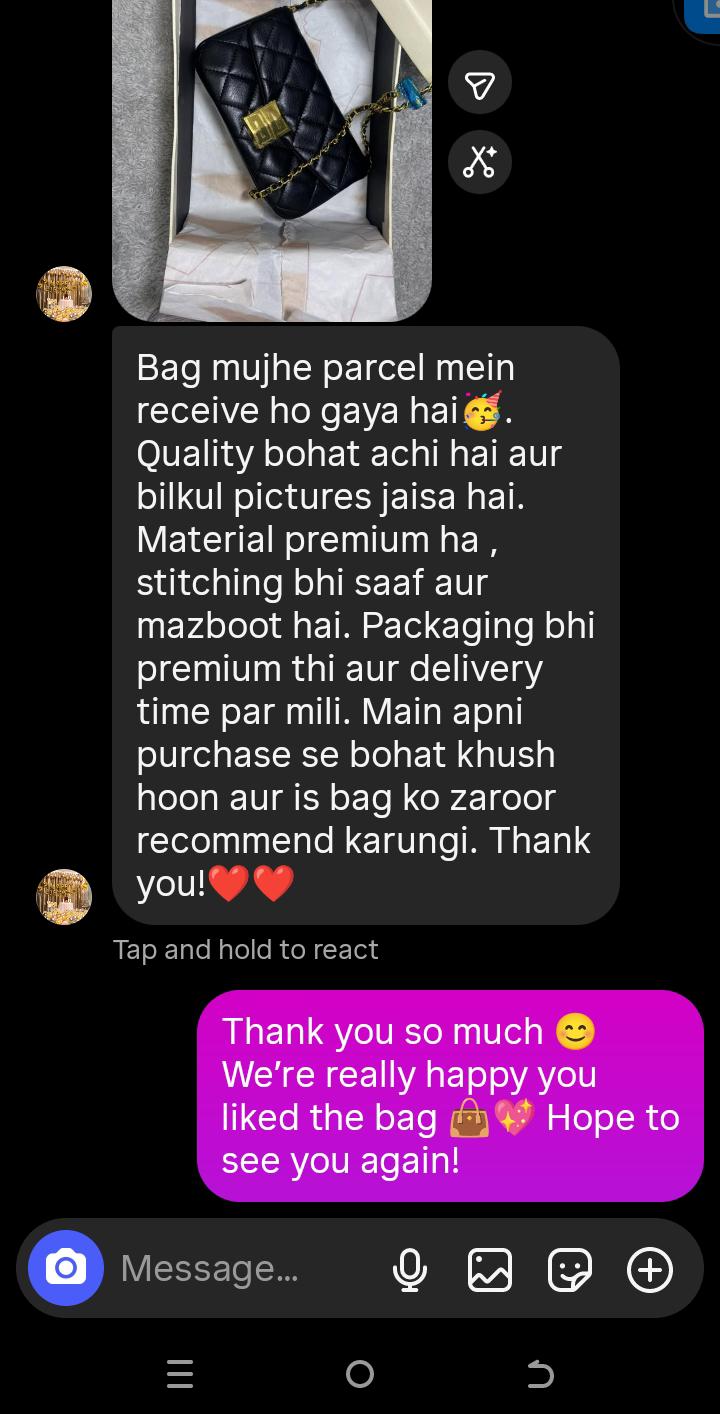Go to the system home screen
The height and width of the screenshot is (1414, 720).
tap(360, 1375)
